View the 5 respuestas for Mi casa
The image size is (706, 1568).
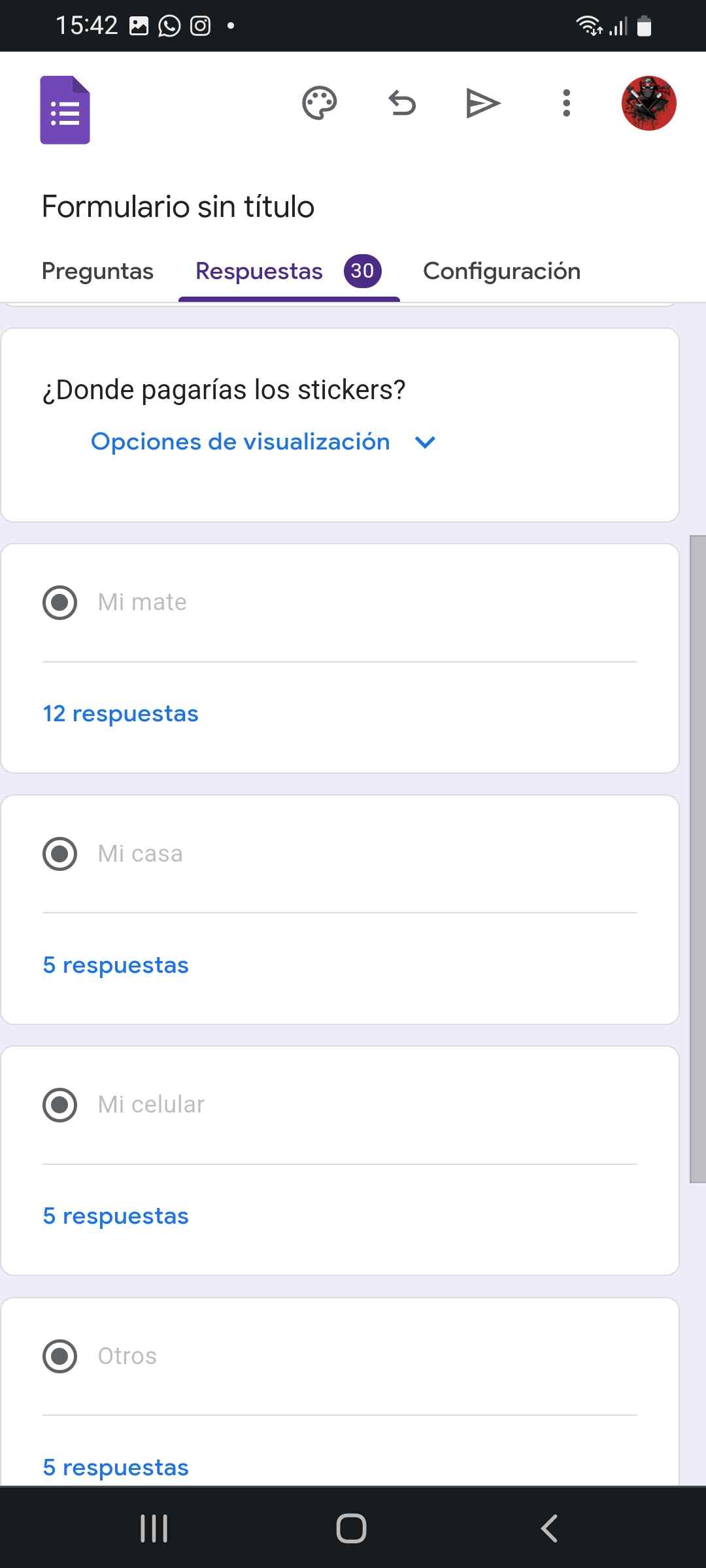[x=116, y=965]
